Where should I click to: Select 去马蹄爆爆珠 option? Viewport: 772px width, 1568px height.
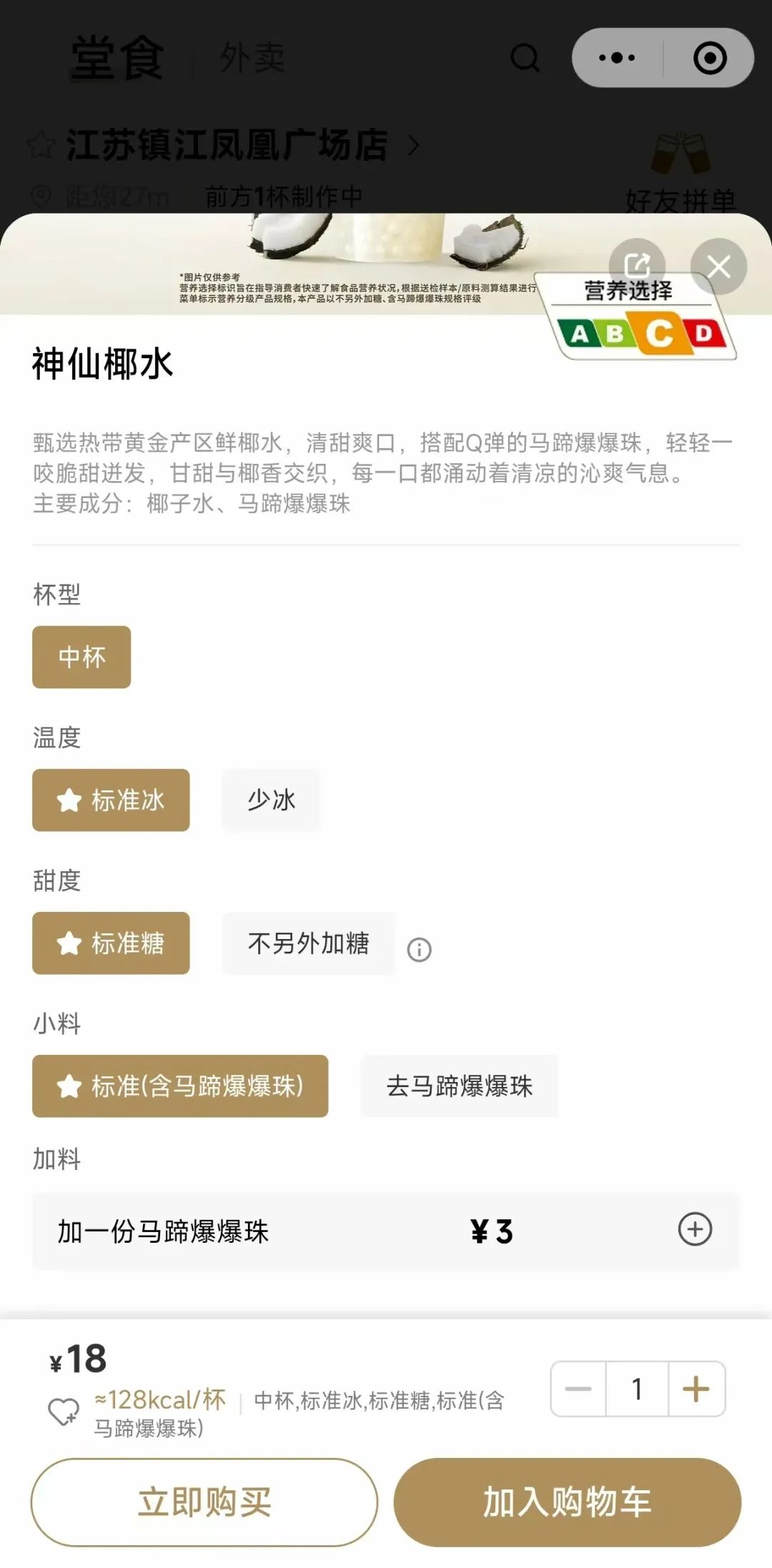(x=459, y=1086)
